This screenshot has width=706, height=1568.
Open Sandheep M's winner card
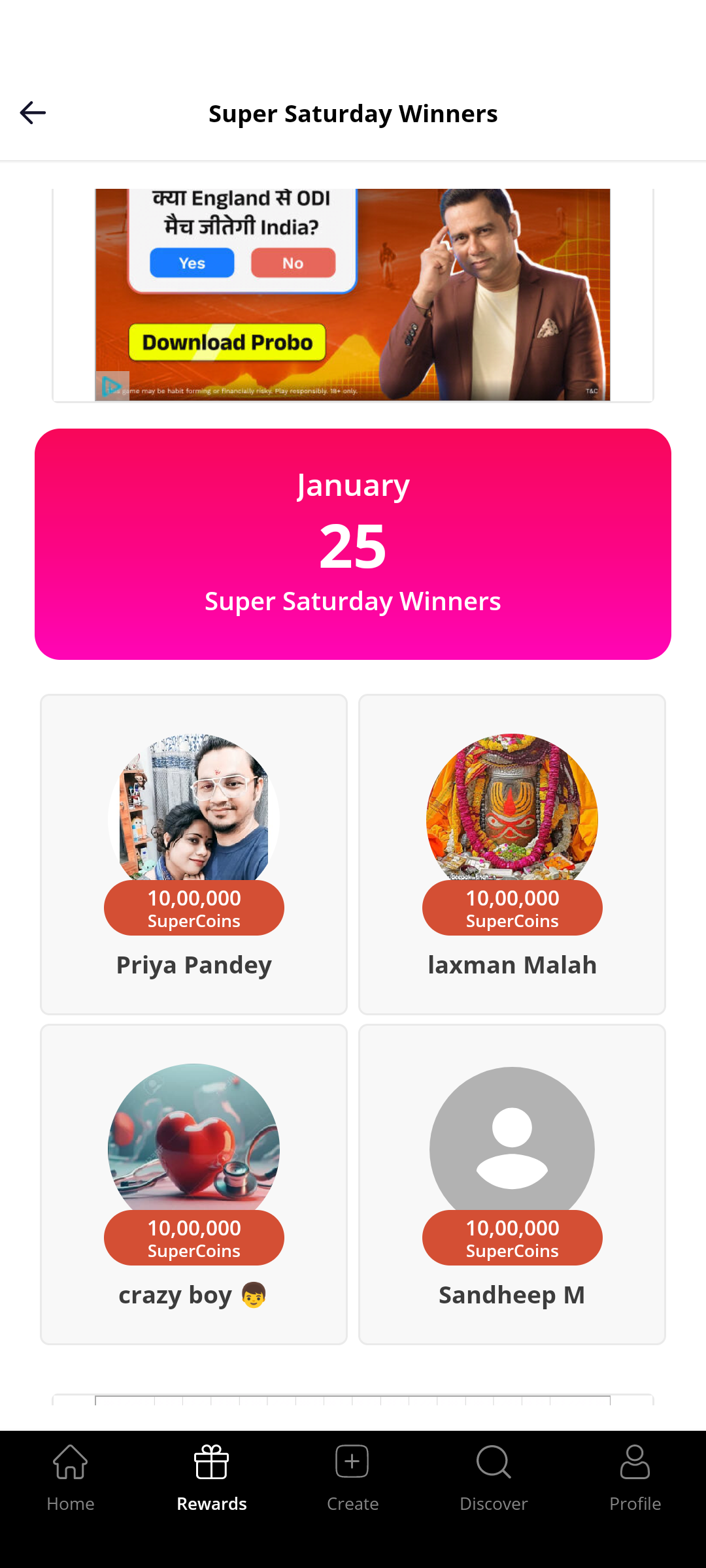click(512, 1184)
